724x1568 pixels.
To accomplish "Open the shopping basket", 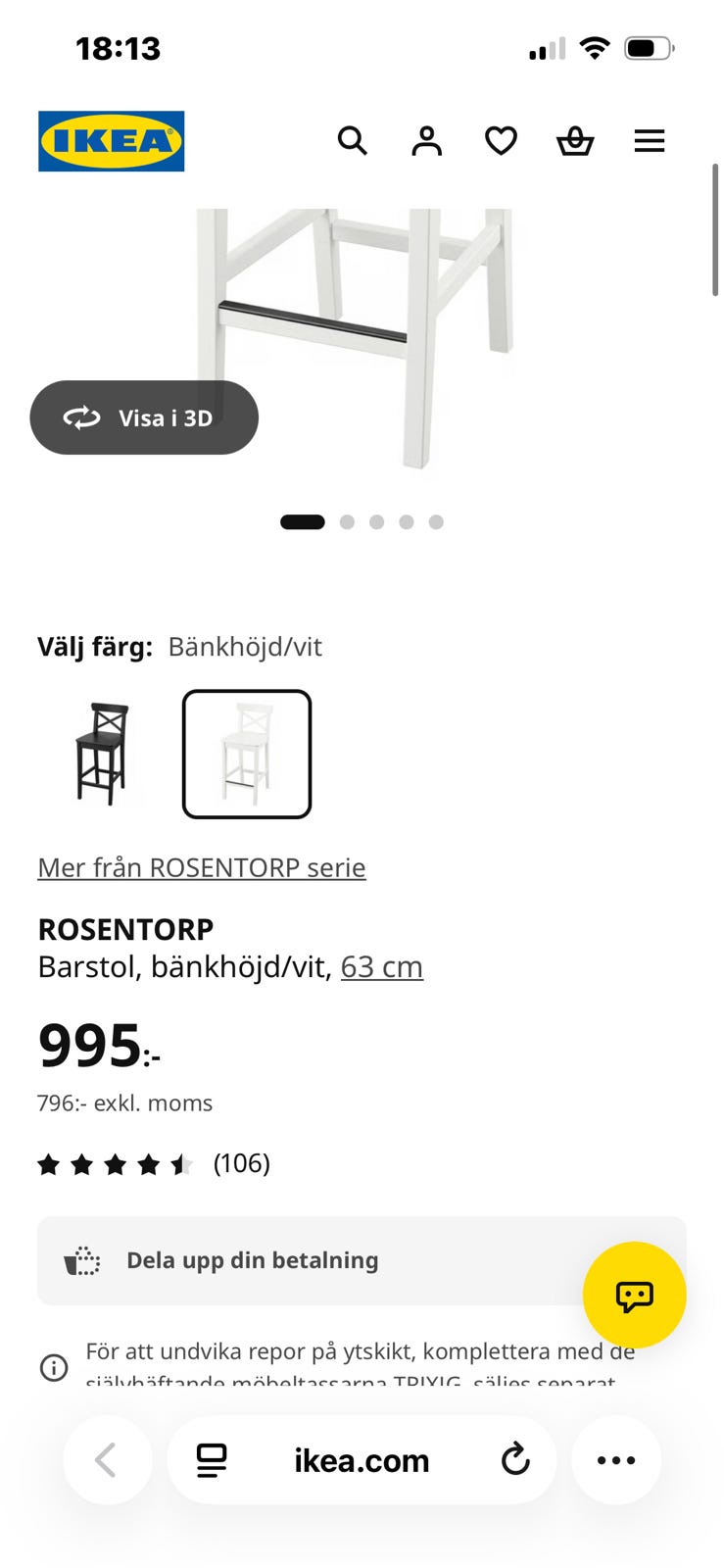I will 575,141.
